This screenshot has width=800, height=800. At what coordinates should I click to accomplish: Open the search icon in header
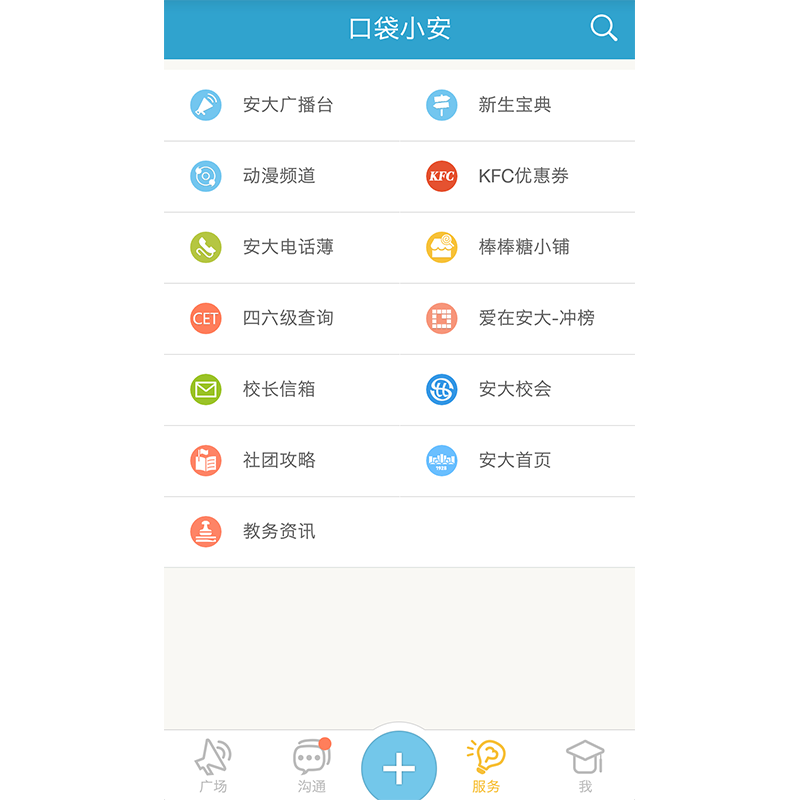coord(604,28)
